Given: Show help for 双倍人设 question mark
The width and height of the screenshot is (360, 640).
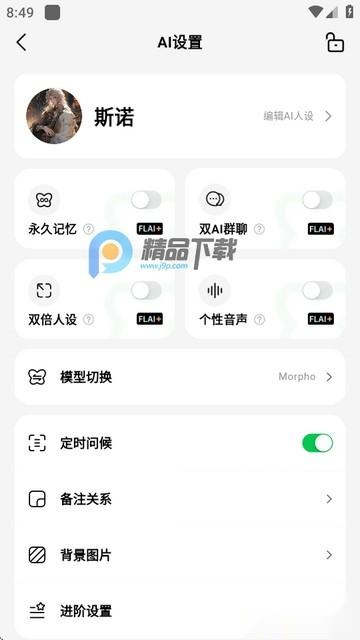Looking at the screenshot, I should coord(89,319).
